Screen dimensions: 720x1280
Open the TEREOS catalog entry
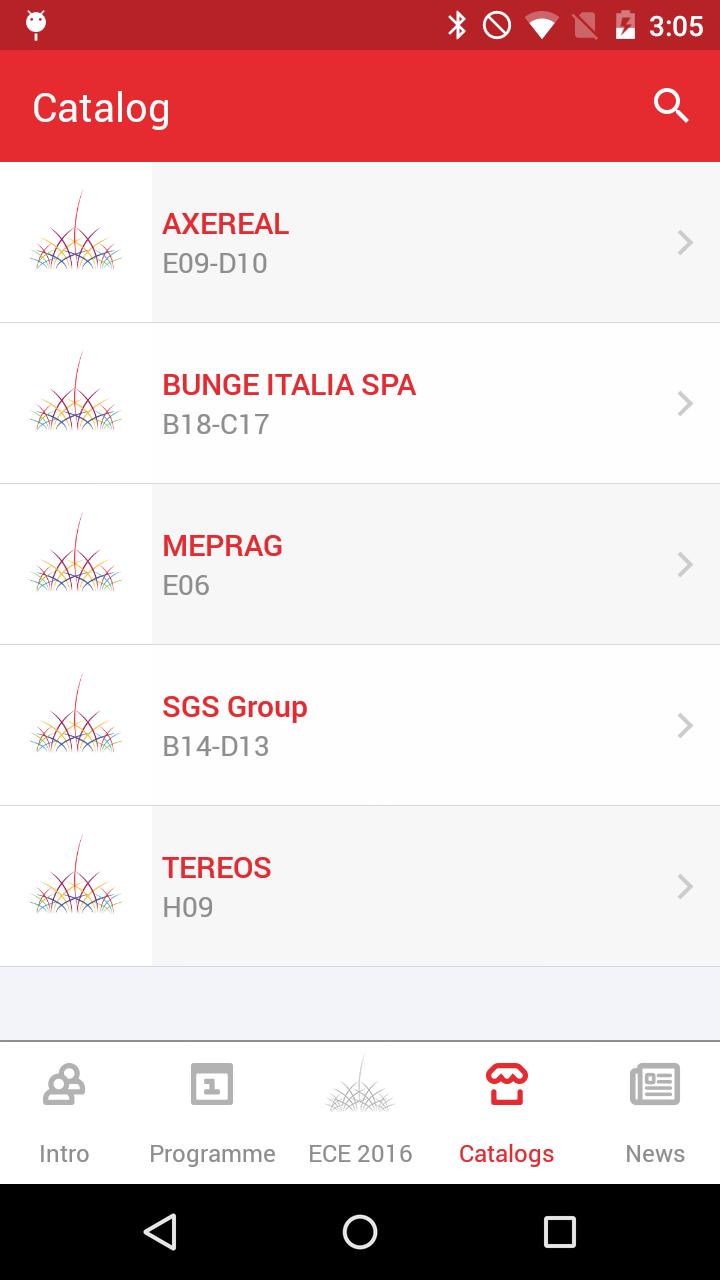click(x=360, y=886)
